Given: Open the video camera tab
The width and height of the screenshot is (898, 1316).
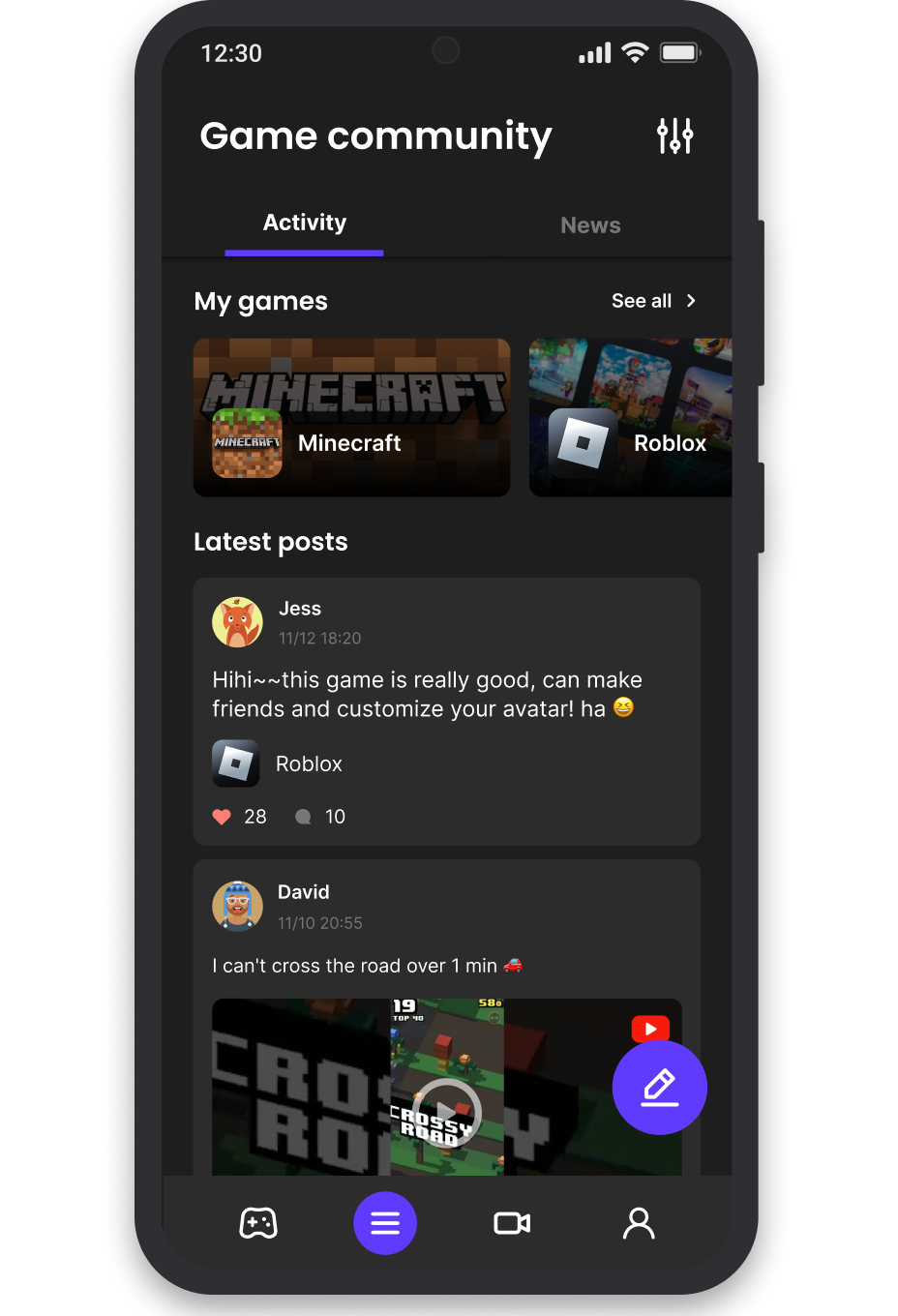Looking at the screenshot, I should click(512, 1223).
